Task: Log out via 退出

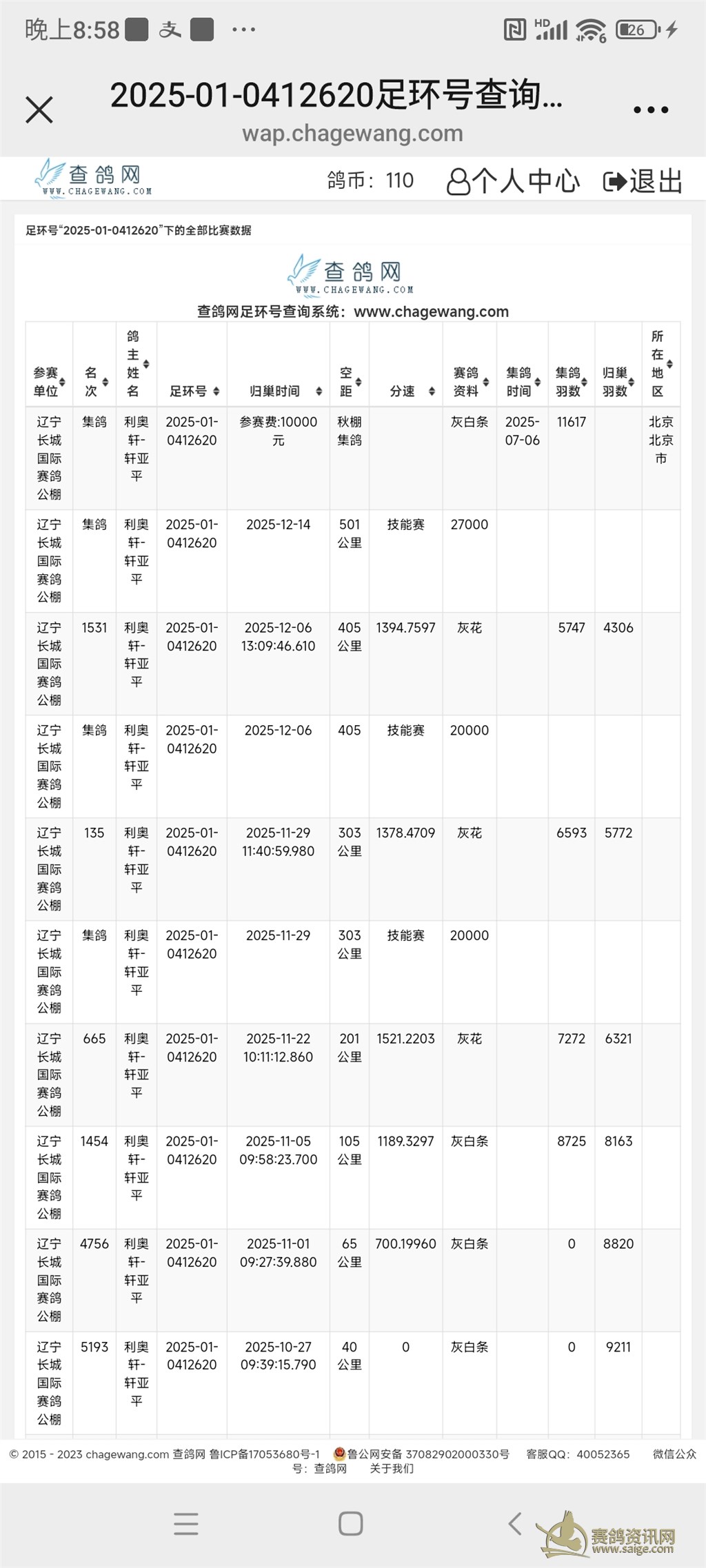Action: [643, 181]
